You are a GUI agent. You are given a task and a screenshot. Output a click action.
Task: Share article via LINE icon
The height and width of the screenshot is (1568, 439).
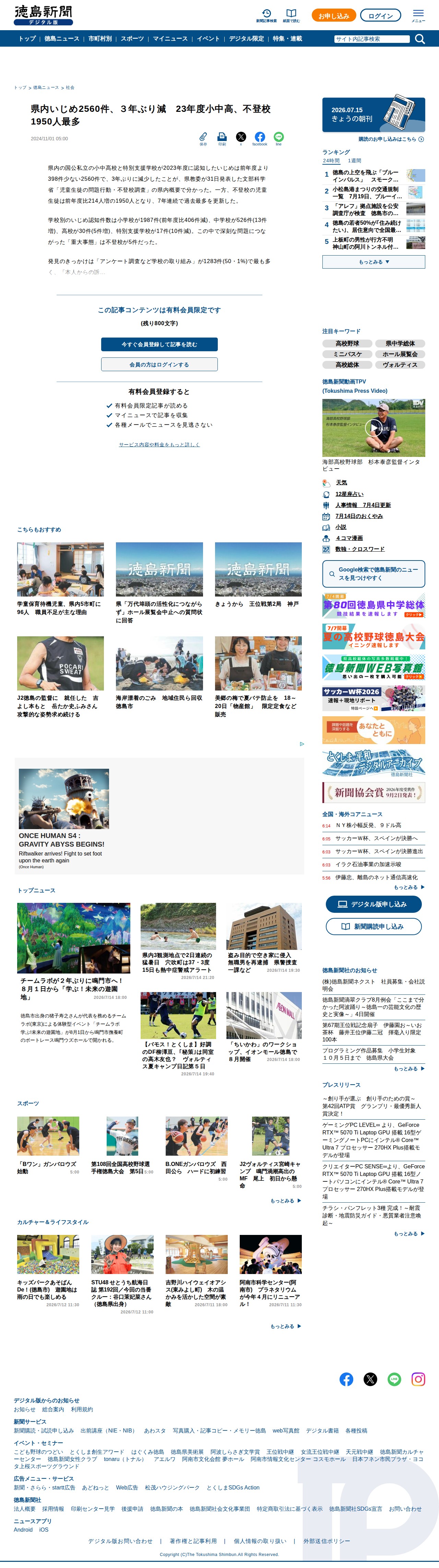[x=278, y=139]
